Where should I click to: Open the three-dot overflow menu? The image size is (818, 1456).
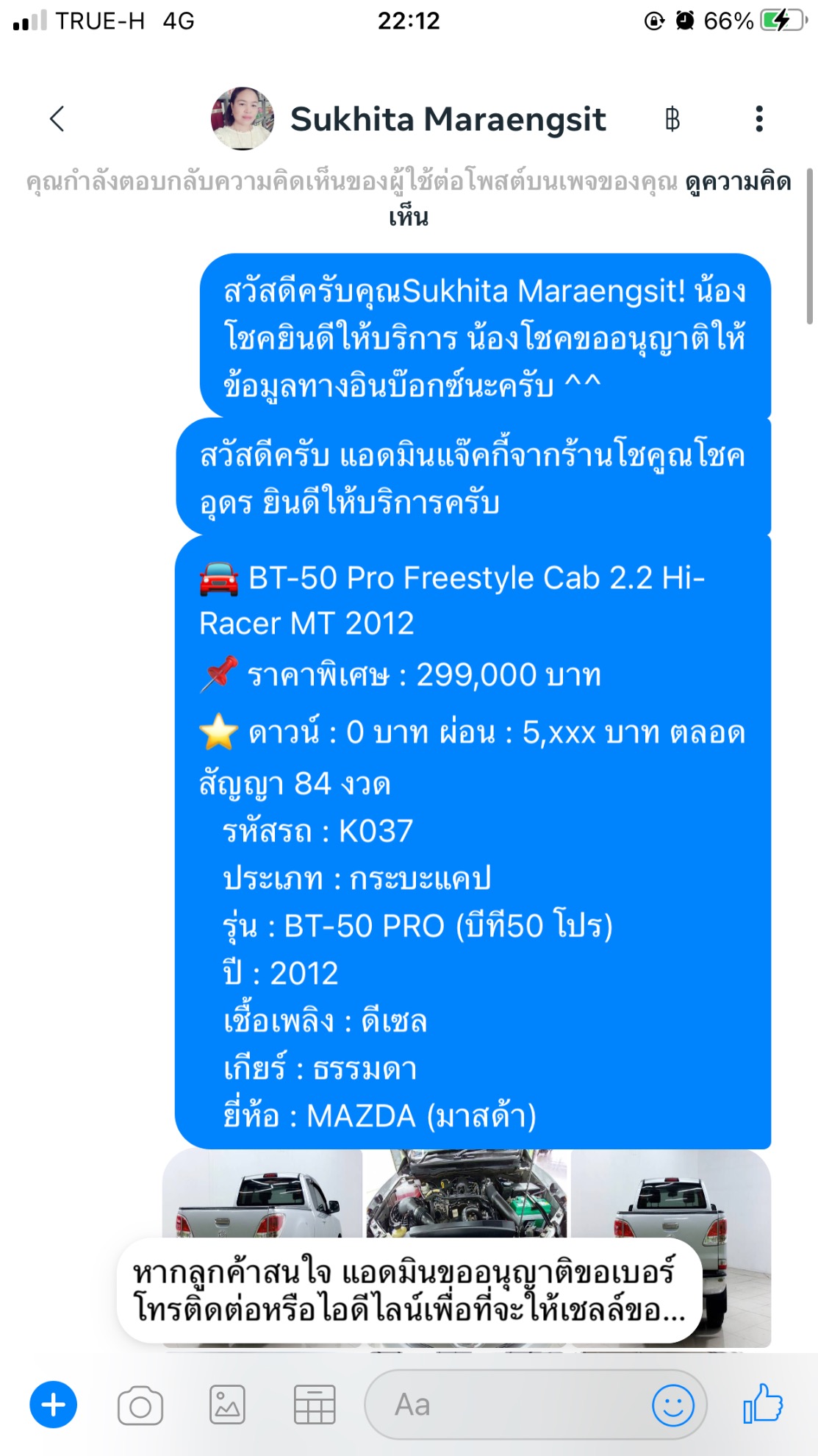[x=758, y=119]
